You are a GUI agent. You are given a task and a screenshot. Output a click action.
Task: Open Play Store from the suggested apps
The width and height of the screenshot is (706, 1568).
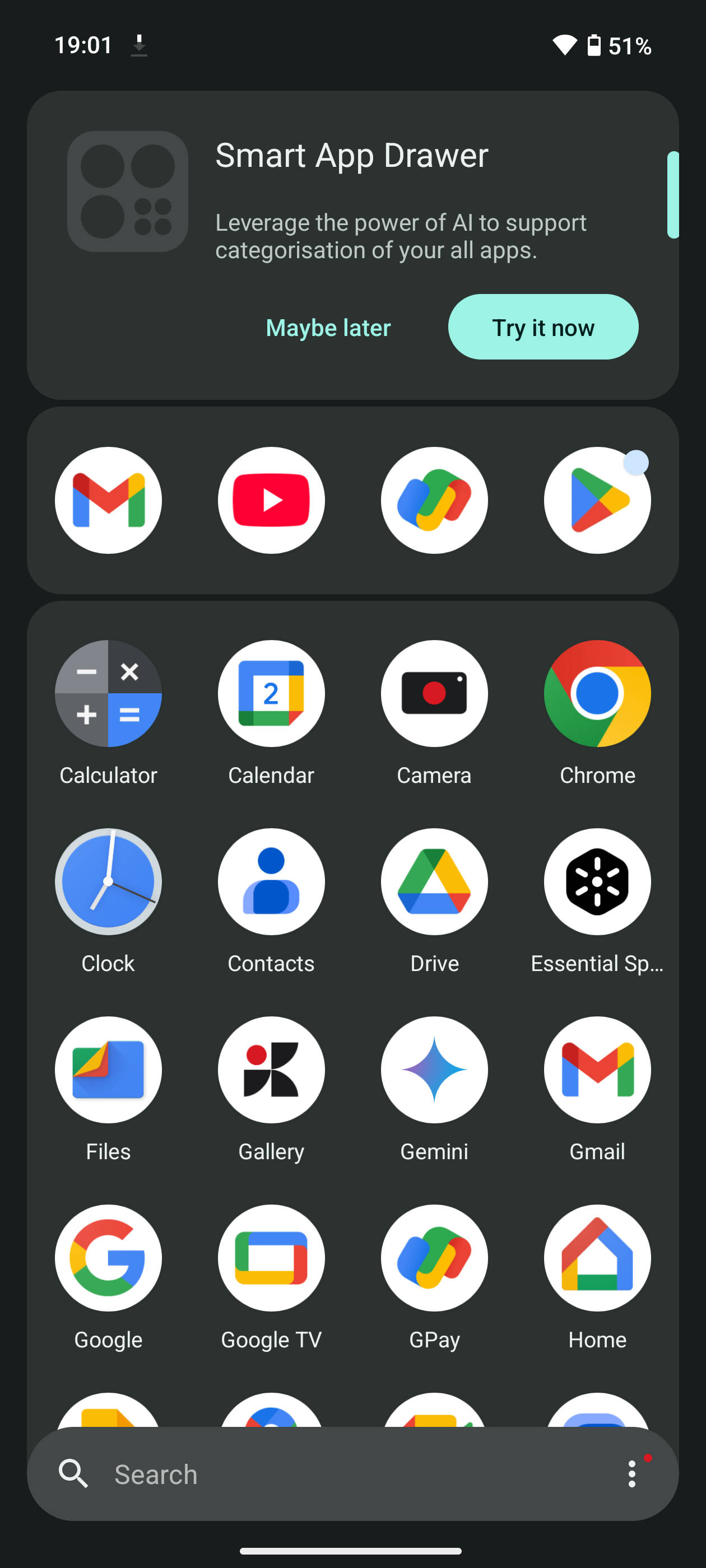pyautogui.click(x=597, y=500)
